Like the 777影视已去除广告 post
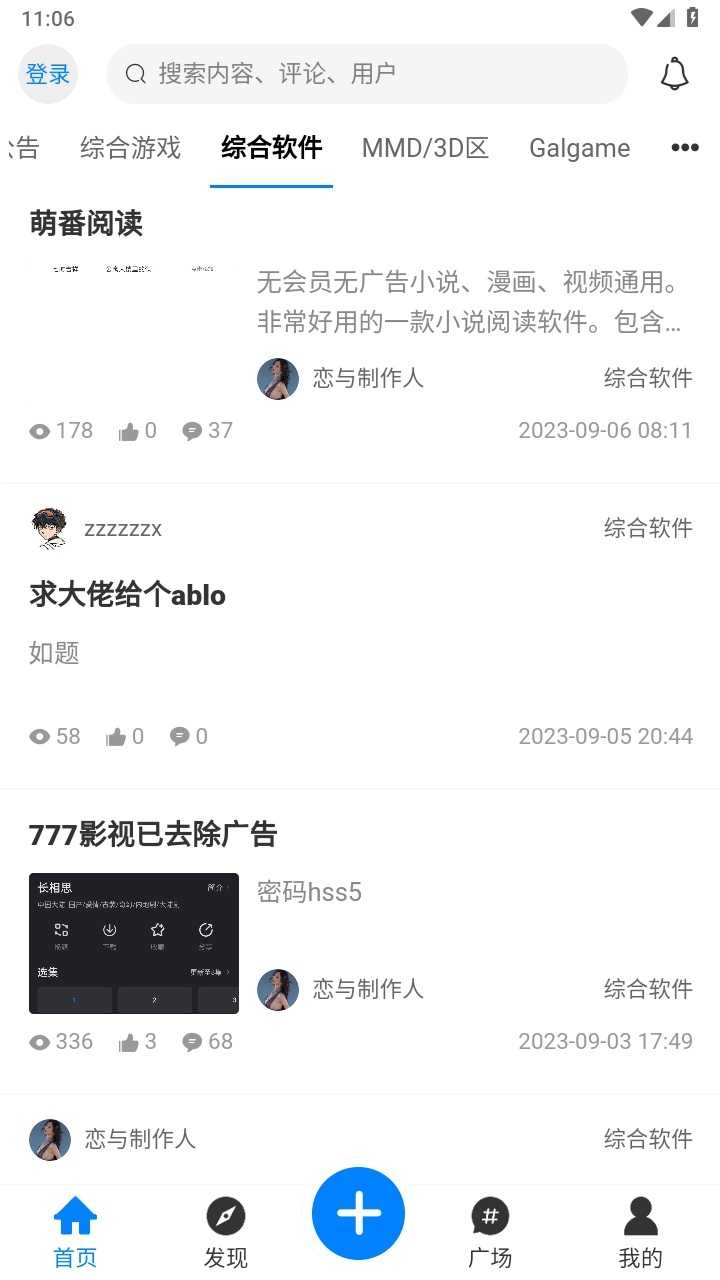The height and width of the screenshot is (1280, 720). click(129, 1042)
